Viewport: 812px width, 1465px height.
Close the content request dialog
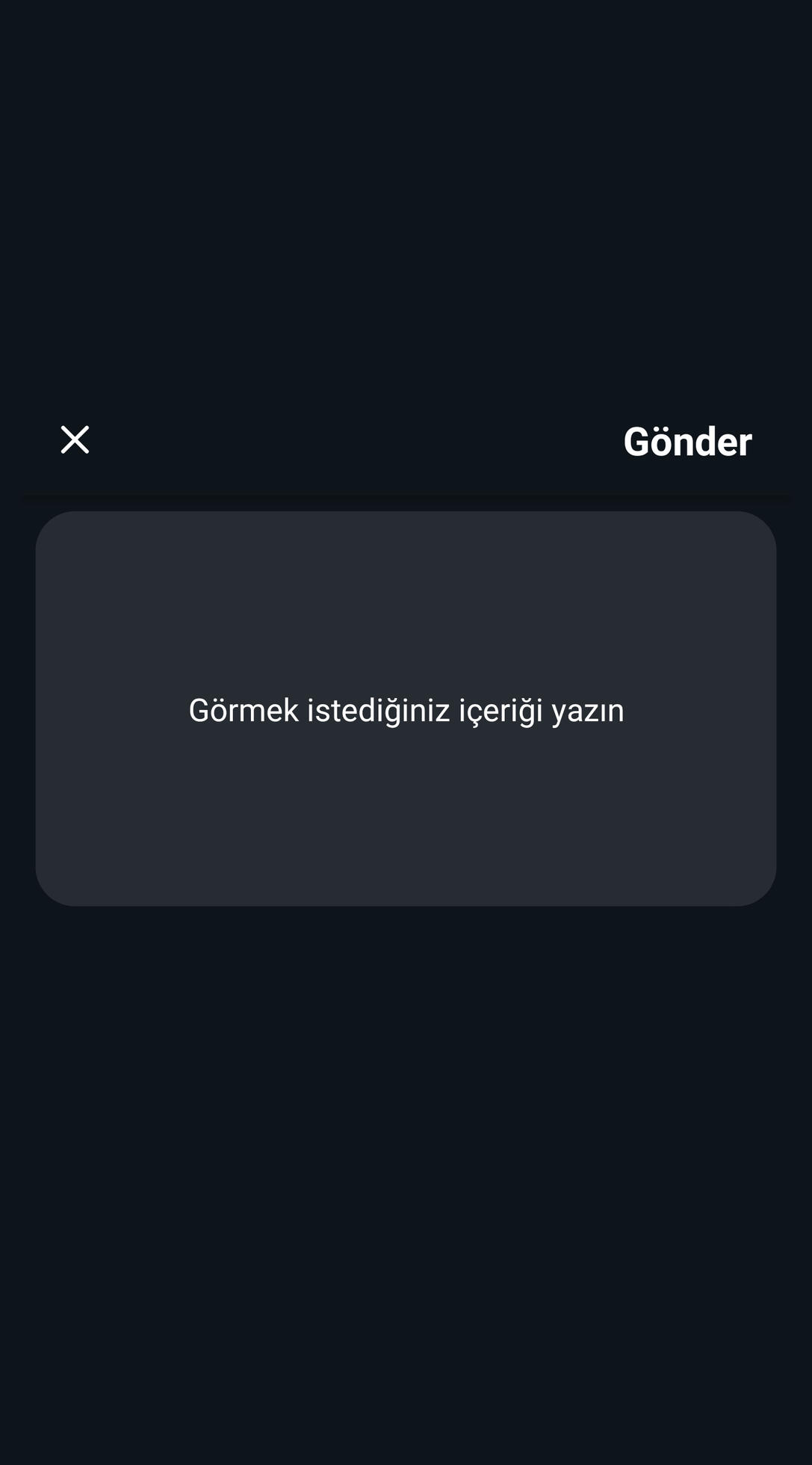click(75, 439)
